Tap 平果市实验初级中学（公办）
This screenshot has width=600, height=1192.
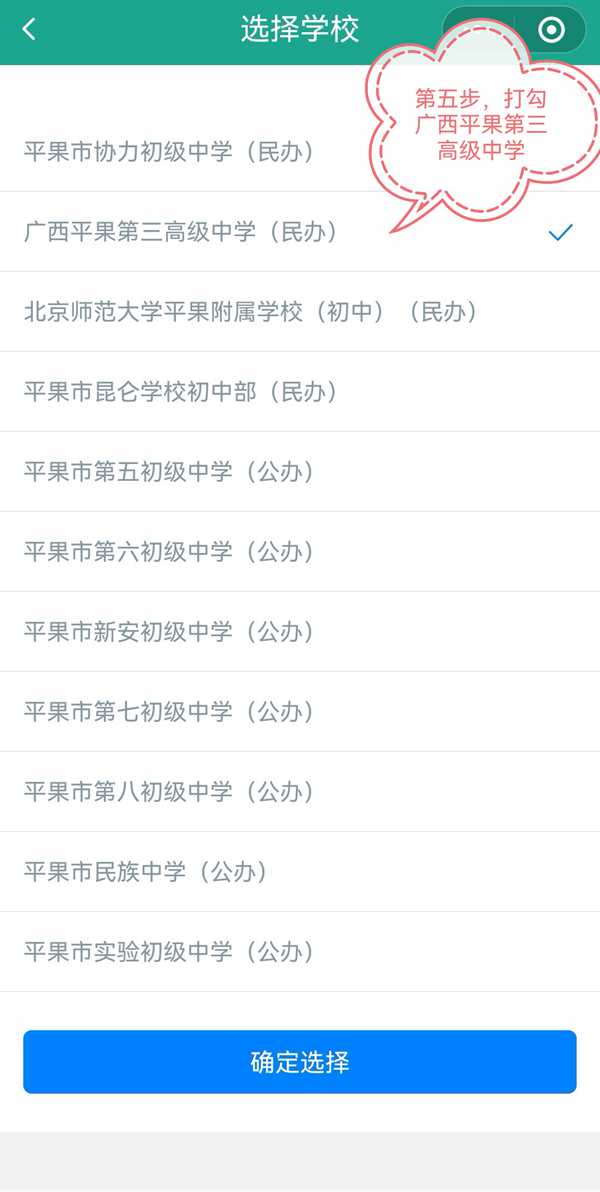point(169,952)
